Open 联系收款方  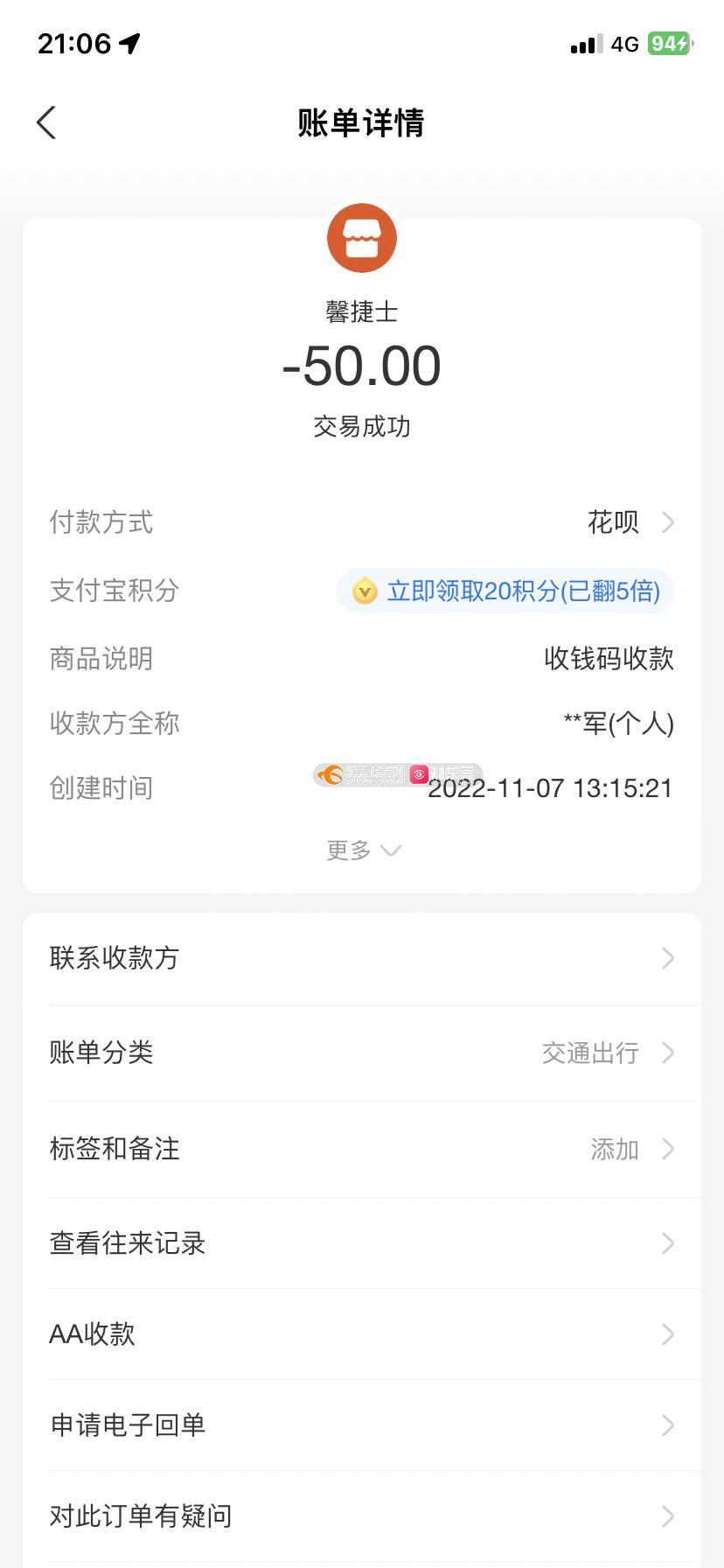pyautogui.click(x=362, y=958)
